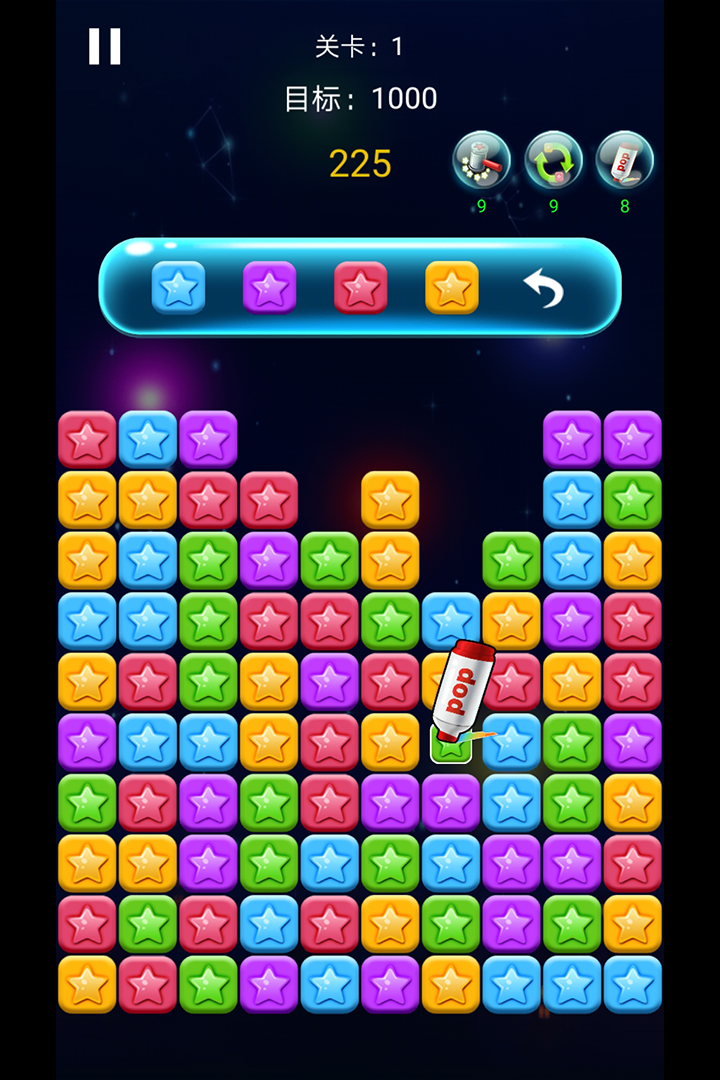Choose the purple star color
Viewport: 720px width, 1080px height.
coord(269,288)
